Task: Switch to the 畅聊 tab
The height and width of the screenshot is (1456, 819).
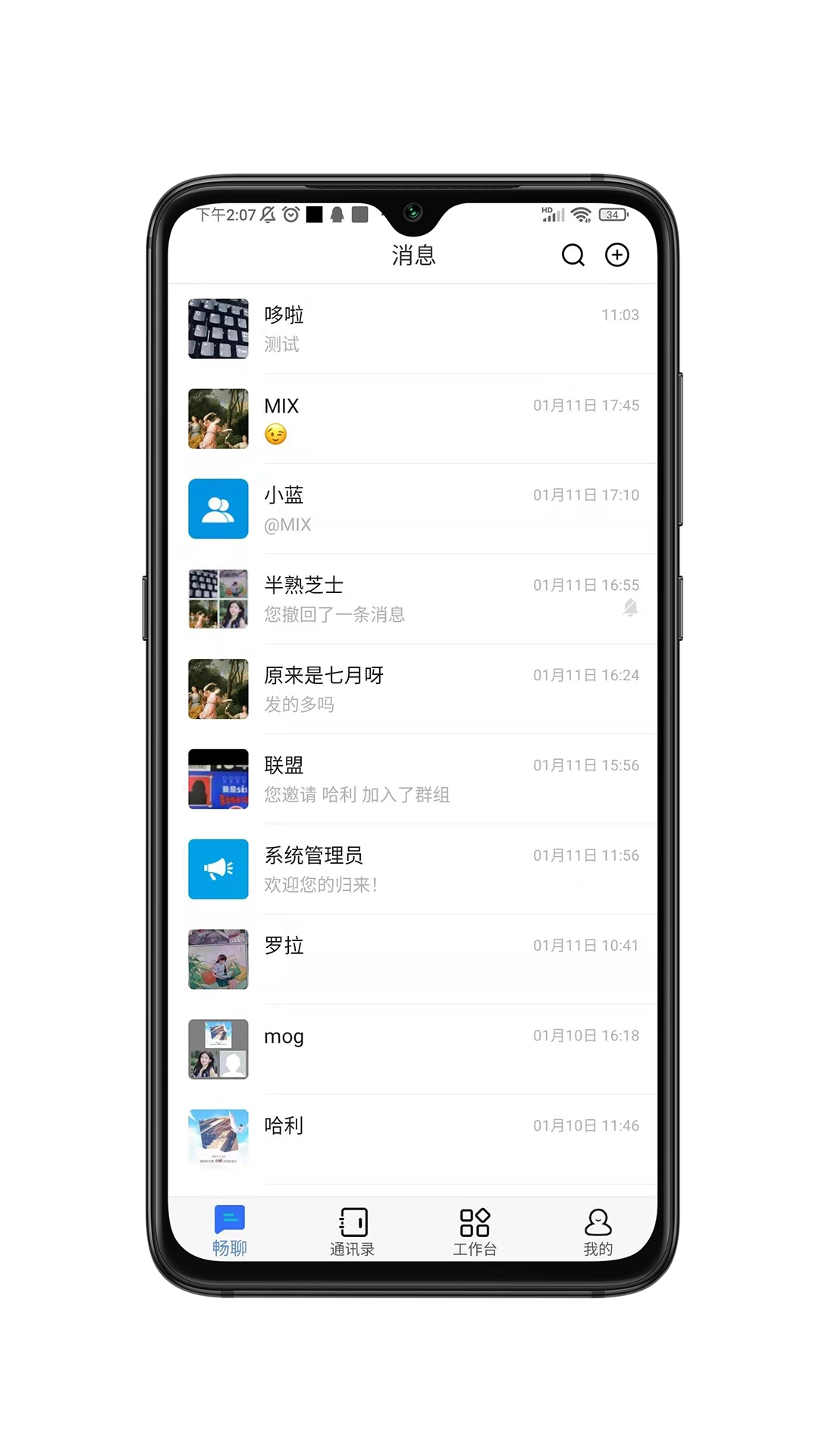Action: pyautogui.click(x=230, y=1231)
